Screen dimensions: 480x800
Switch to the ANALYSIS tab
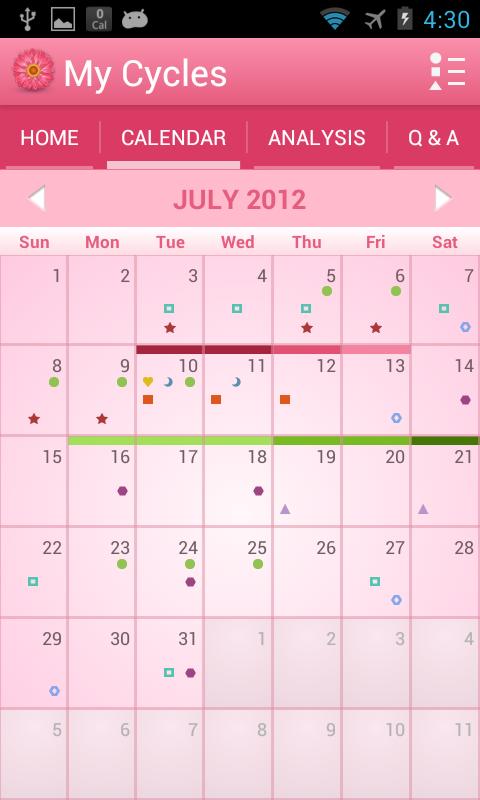coord(317,138)
